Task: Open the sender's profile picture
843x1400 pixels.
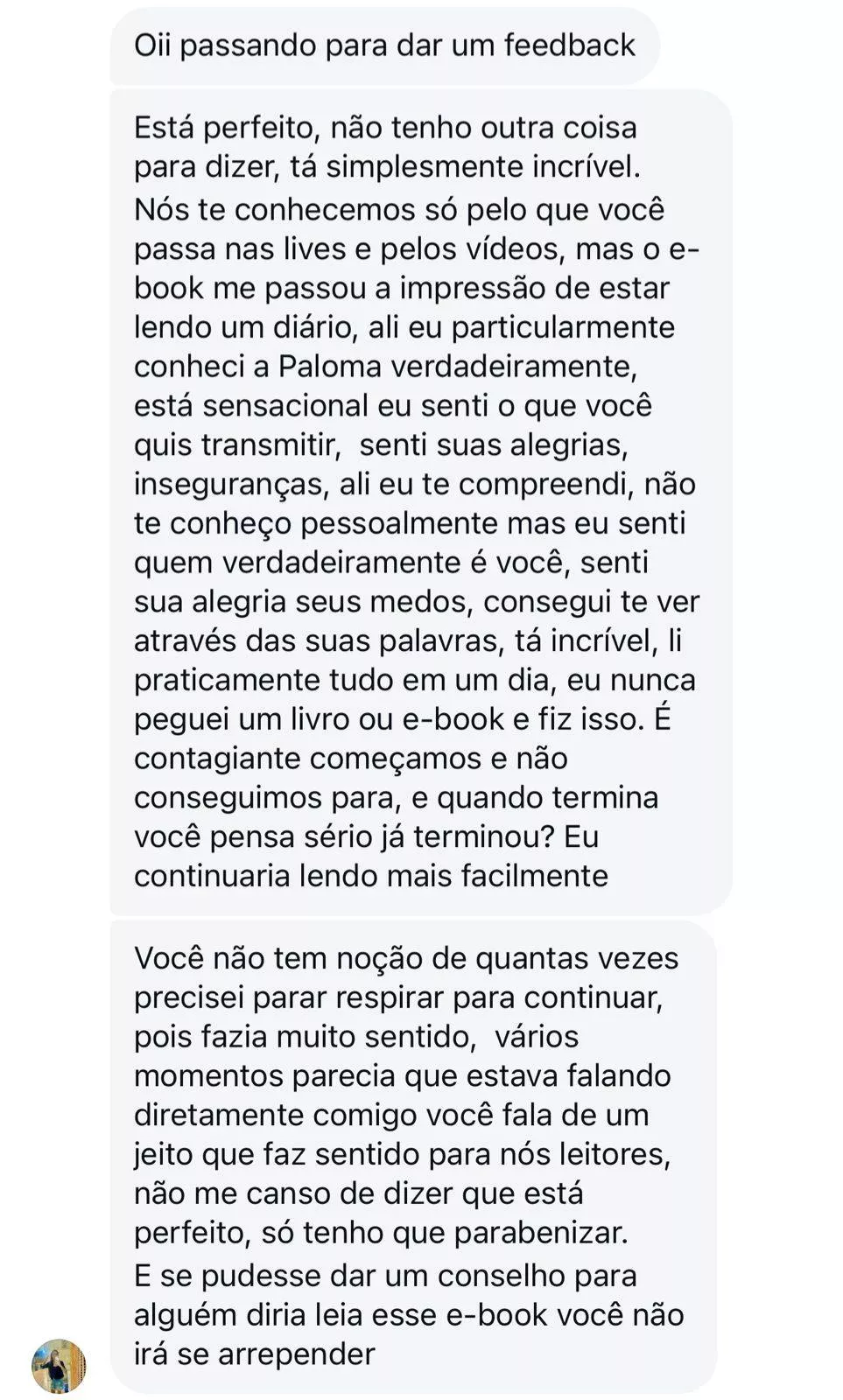Action: pos(59,1364)
